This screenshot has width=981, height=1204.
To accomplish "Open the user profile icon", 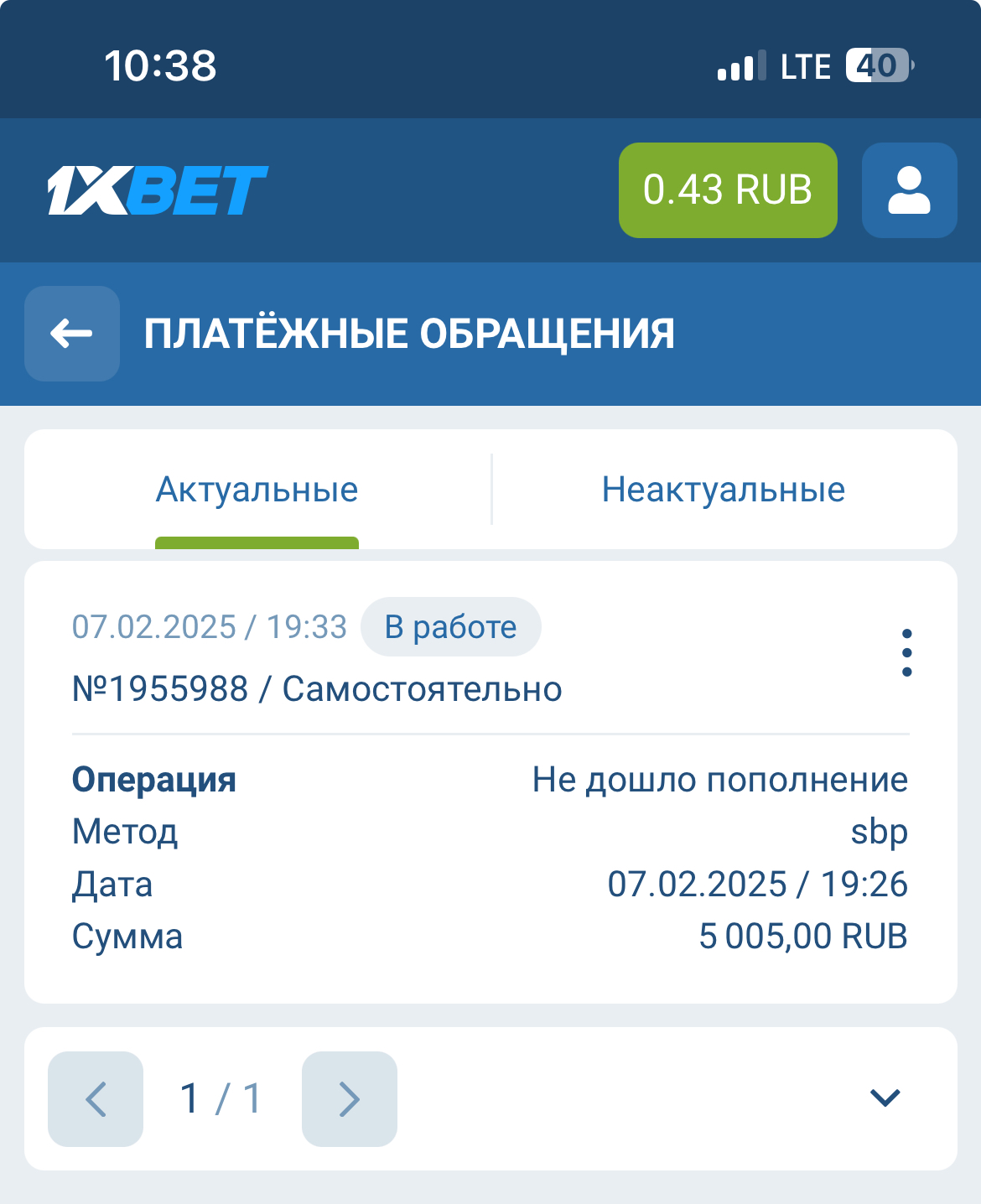I will click(x=909, y=190).
